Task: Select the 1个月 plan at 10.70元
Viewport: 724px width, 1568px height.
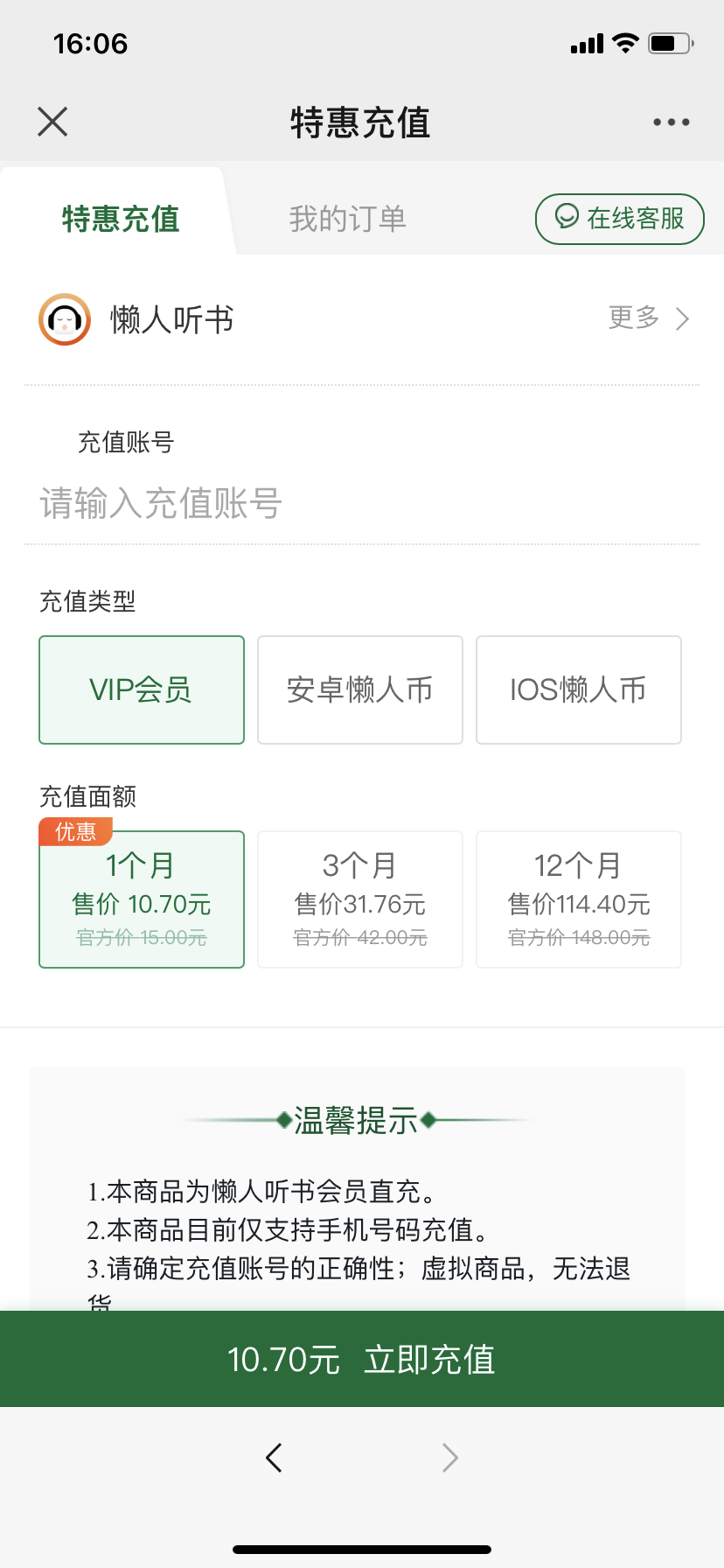Action: click(142, 899)
